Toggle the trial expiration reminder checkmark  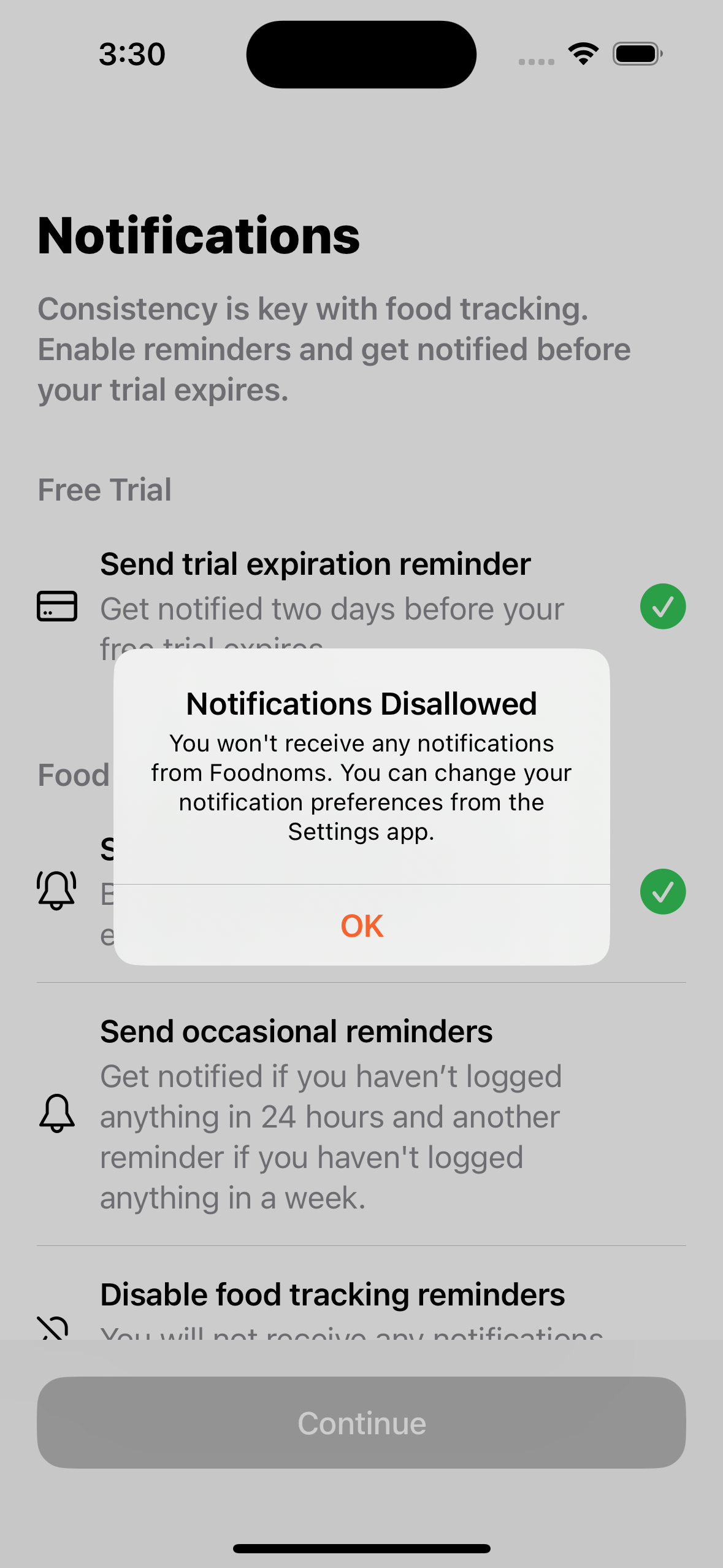coord(662,606)
